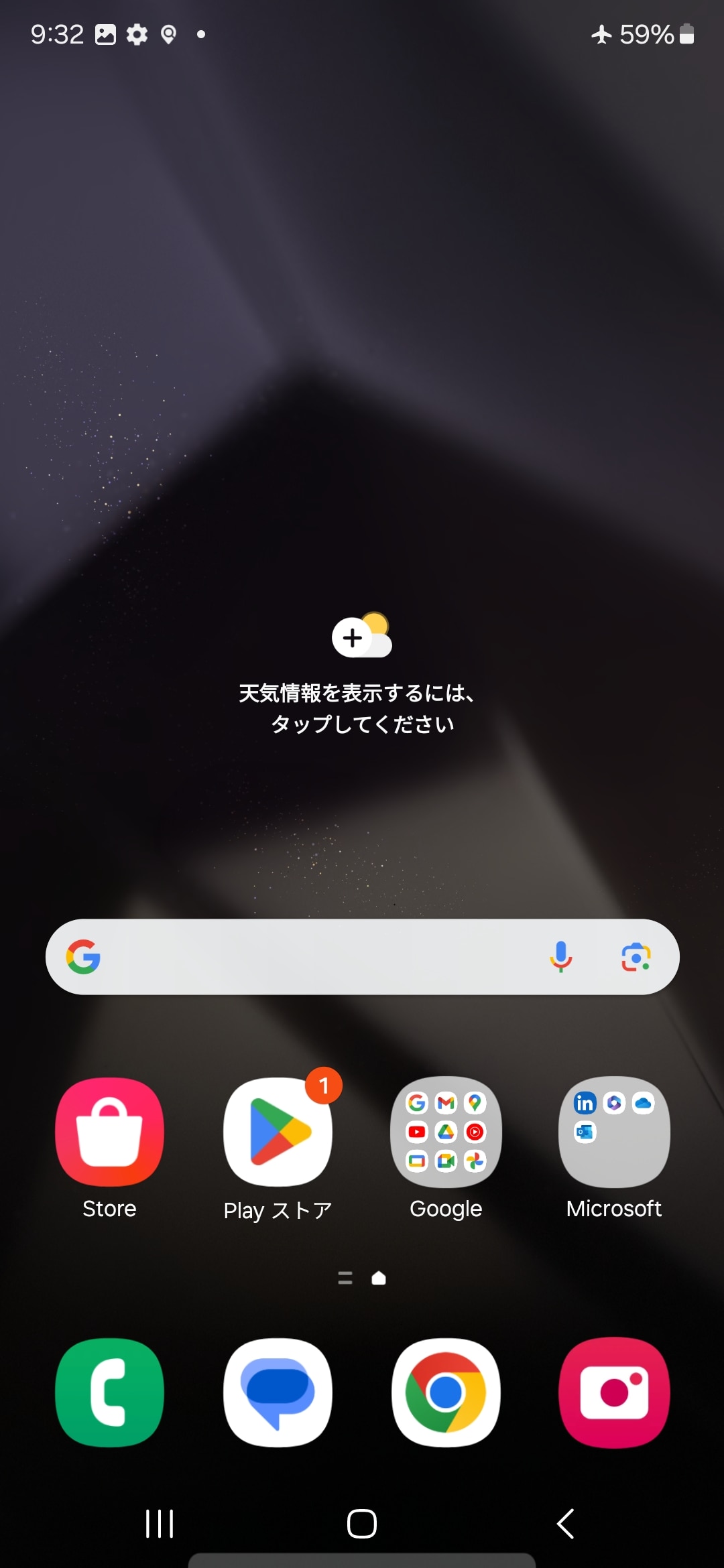The height and width of the screenshot is (1568, 724).
Task: Tap the weather widget to show weather
Action: (362, 673)
